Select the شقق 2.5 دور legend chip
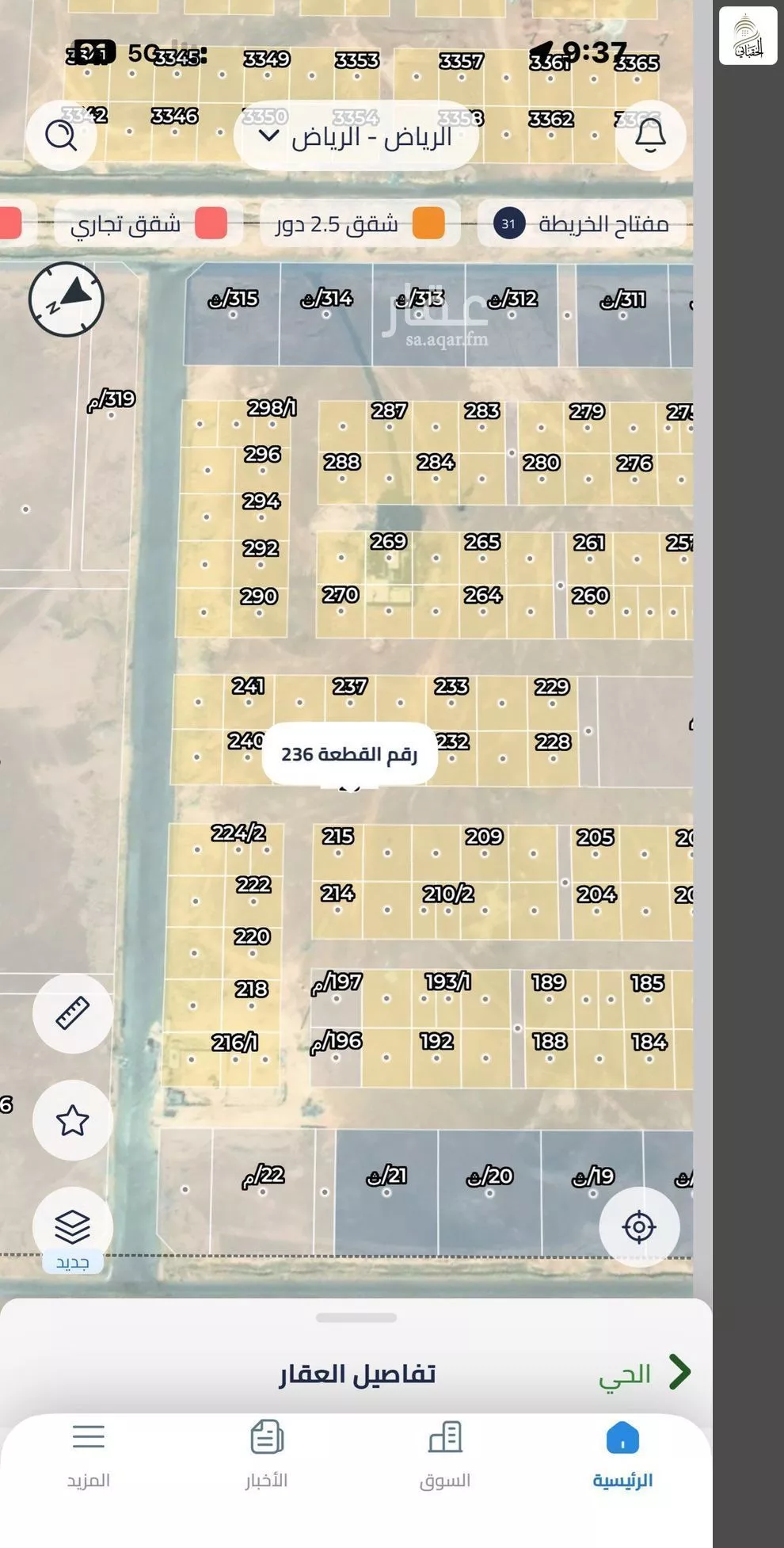Screen dimensions: 784x1548 point(360,224)
